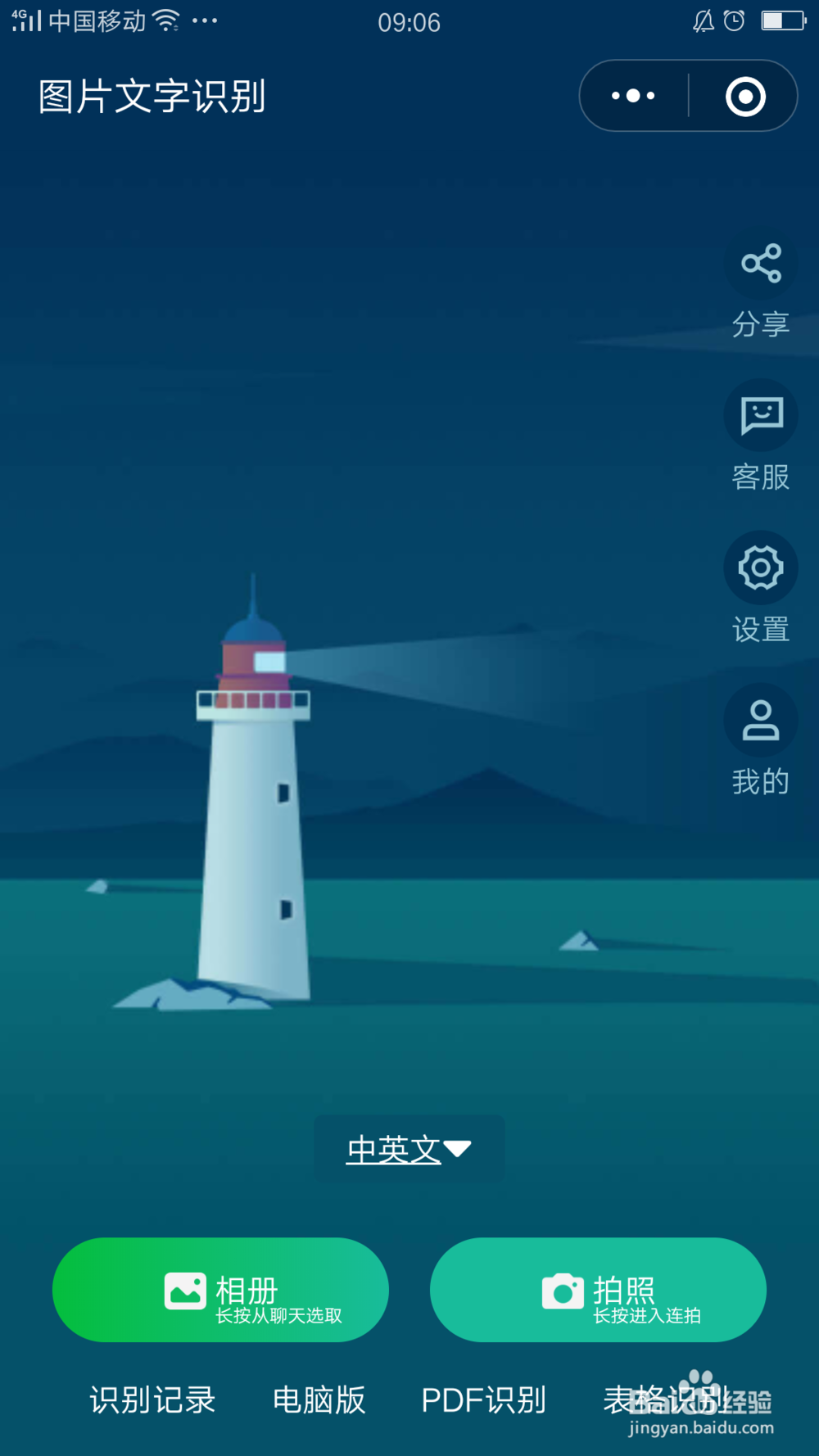Switch to 识别记录 recognition history

(151, 1400)
